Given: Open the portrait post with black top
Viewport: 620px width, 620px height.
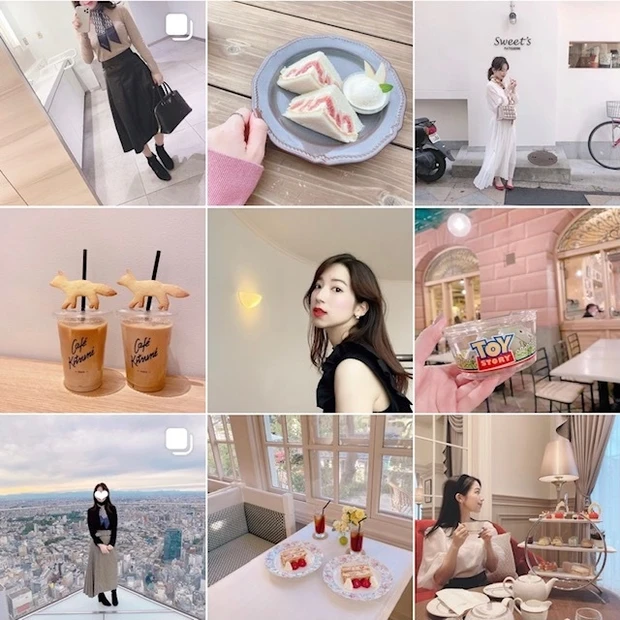Looking at the screenshot, I should click(x=309, y=310).
